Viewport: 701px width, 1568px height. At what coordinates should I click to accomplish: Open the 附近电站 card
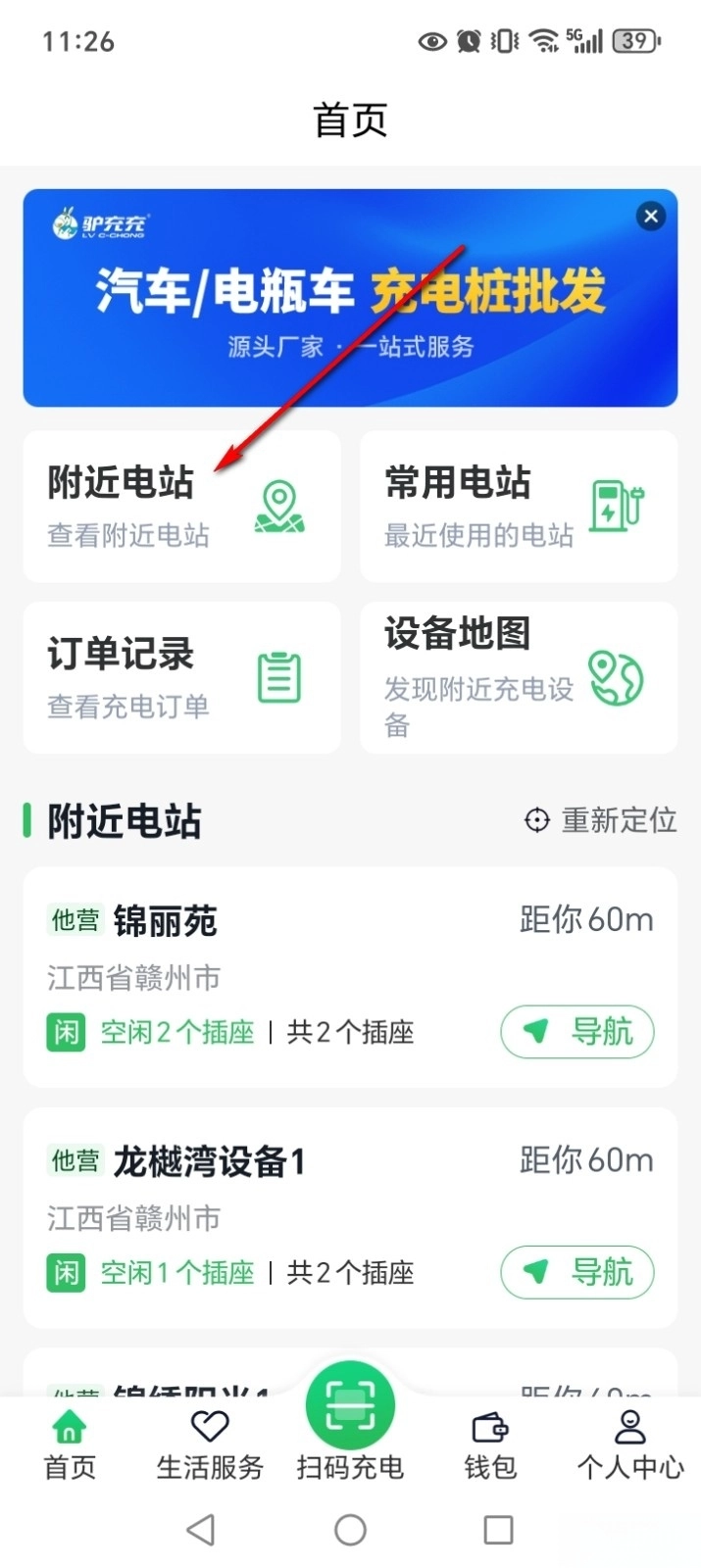point(181,506)
